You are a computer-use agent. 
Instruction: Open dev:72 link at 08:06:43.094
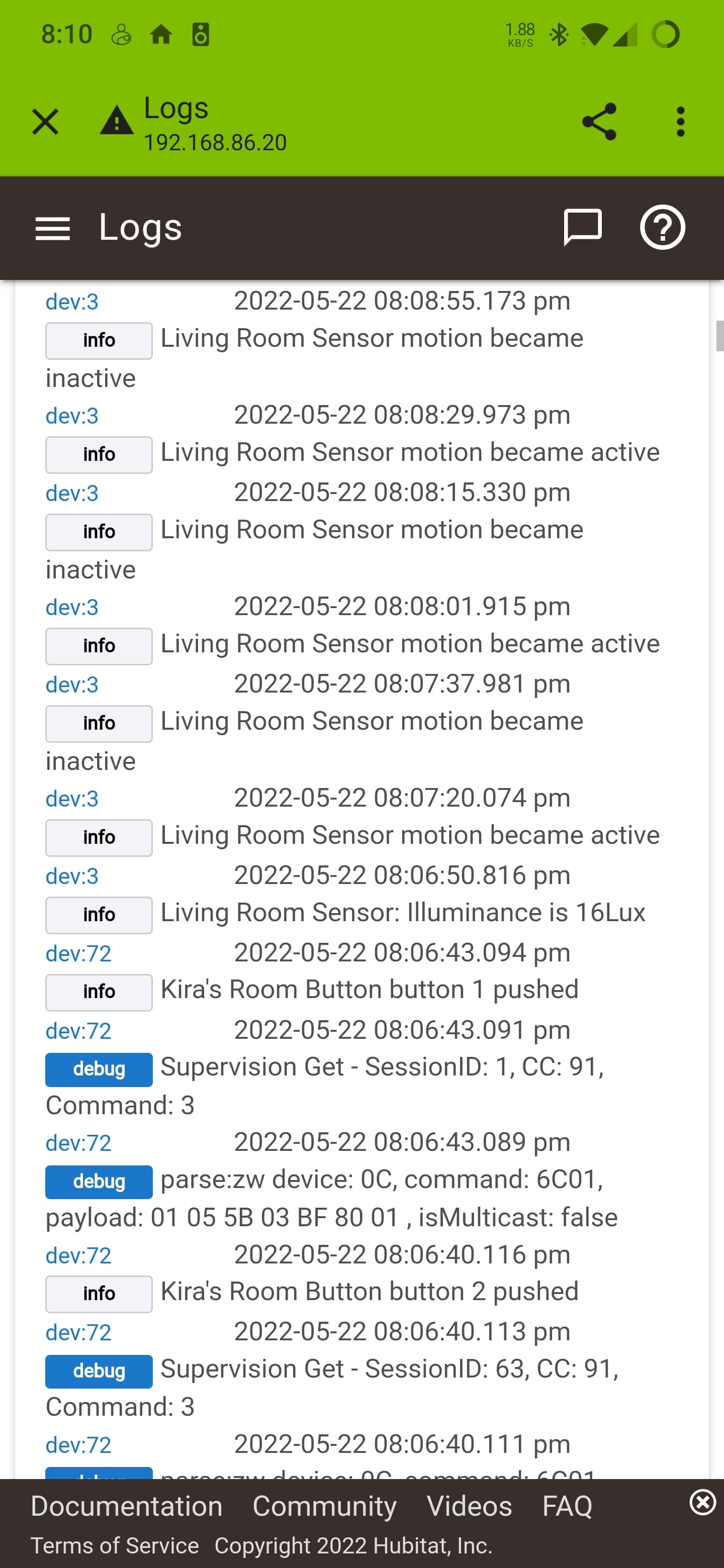tap(78, 954)
